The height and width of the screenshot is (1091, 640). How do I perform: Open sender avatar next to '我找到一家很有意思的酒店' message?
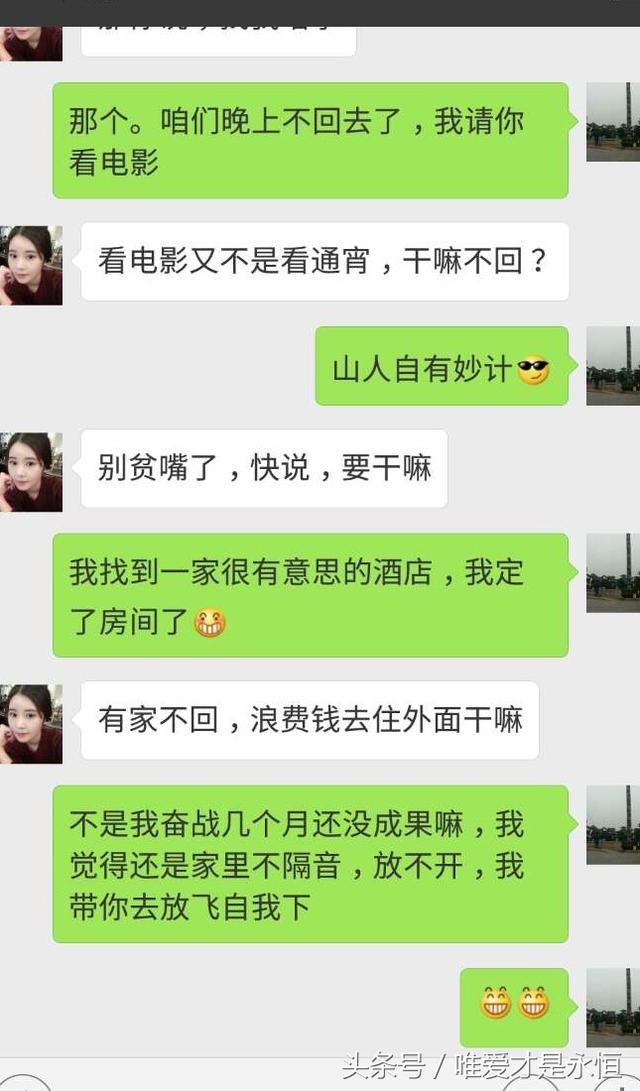point(612,573)
